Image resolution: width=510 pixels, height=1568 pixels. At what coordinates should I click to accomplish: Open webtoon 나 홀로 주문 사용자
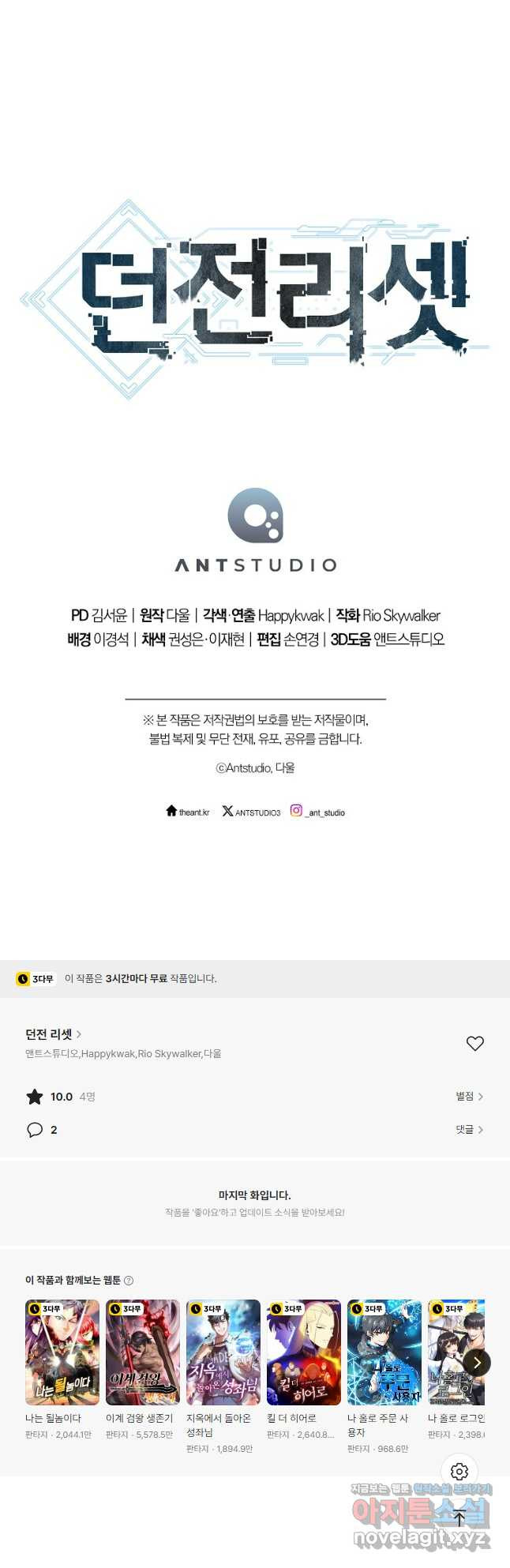tap(384, 1352)
